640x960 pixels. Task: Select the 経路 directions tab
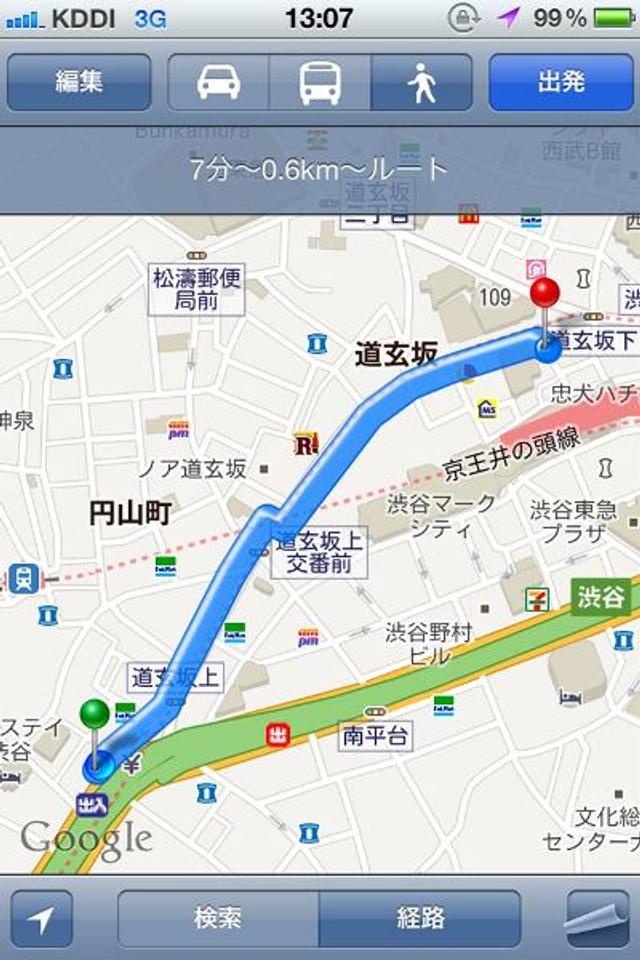pyautogui.click(x=420, y=918)
